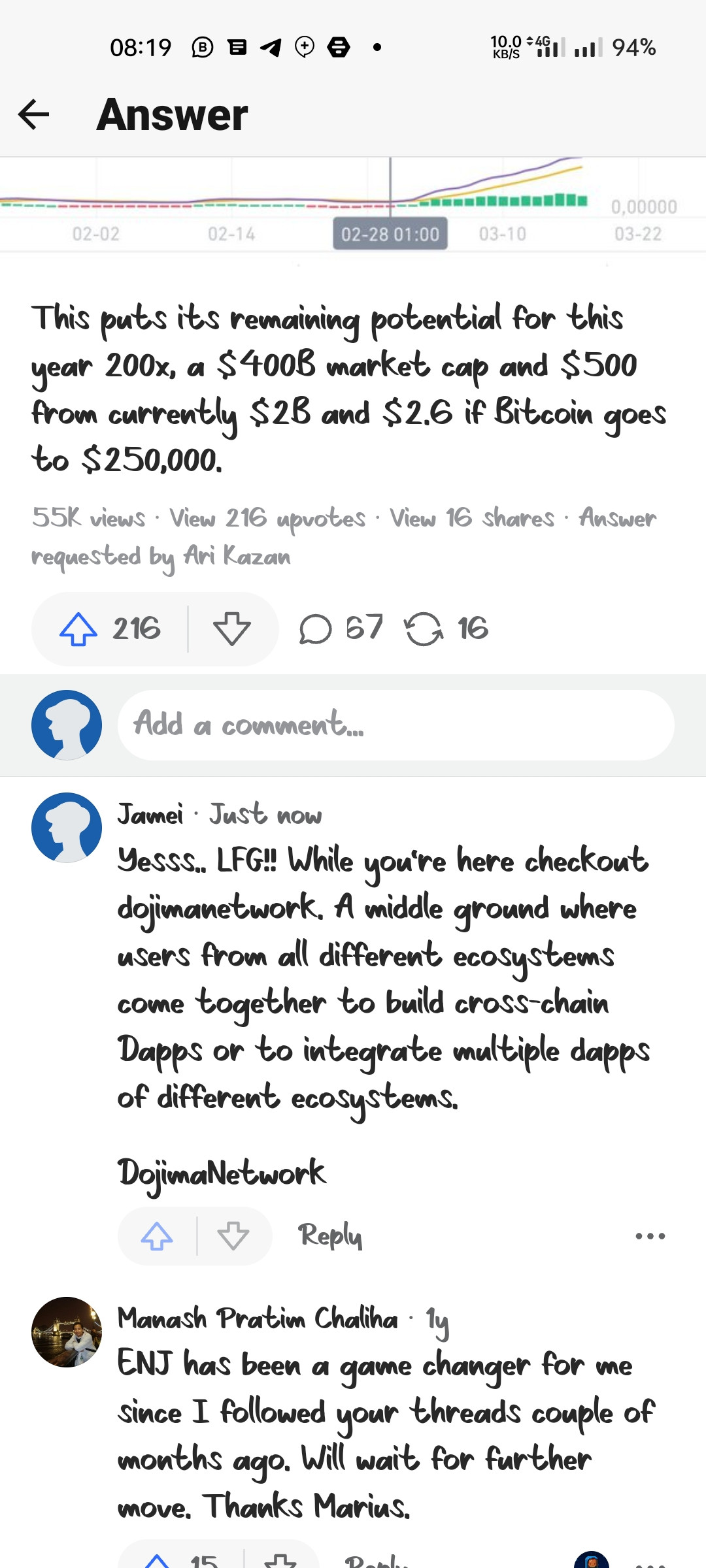Screen dimensions: 706x1568
Task: Open Jamei's profile name
Action: (150, 815)
